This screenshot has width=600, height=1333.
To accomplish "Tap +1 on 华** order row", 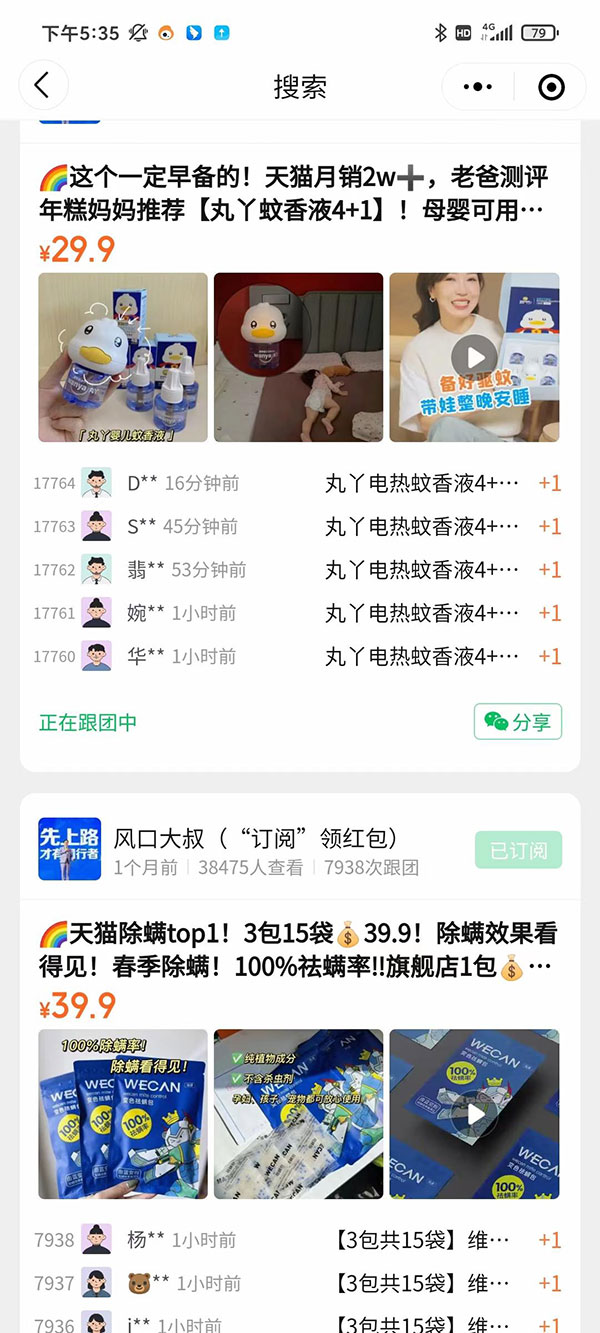I will pyautogui.click(x=549, y=656).
